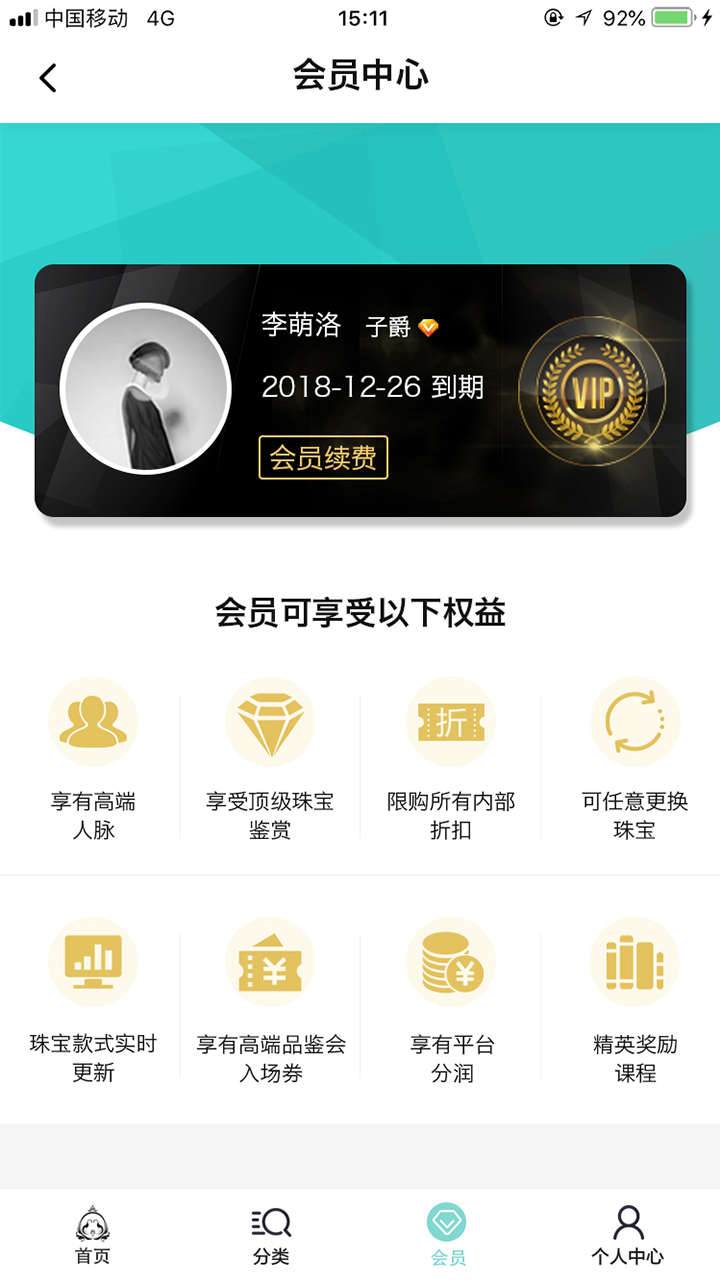Tap the 会员续费 renewal button
Viewport: 720px width, 1280px height.
click(x=323, y=458)
